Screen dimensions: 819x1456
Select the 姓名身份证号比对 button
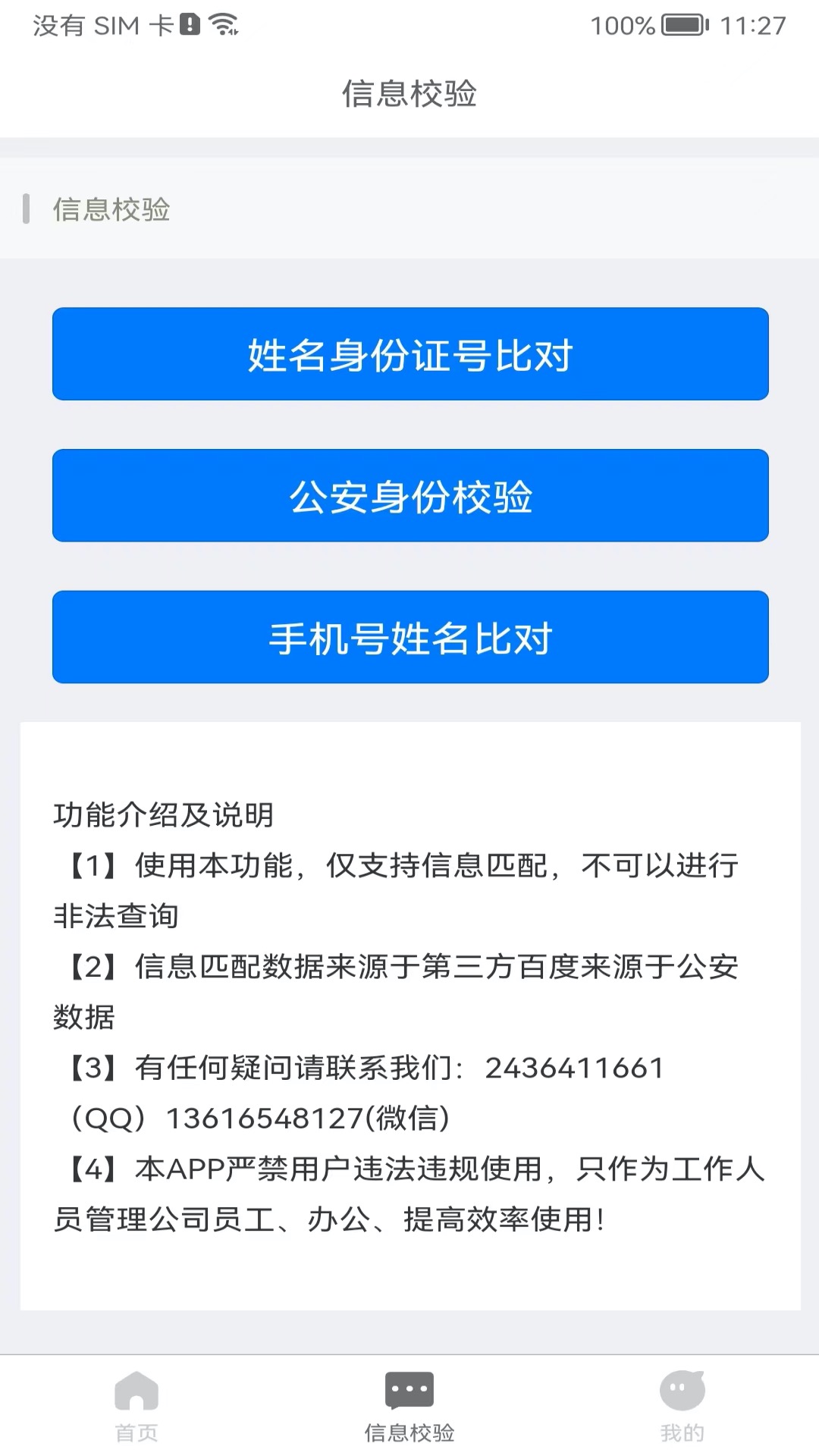point(409,353)
